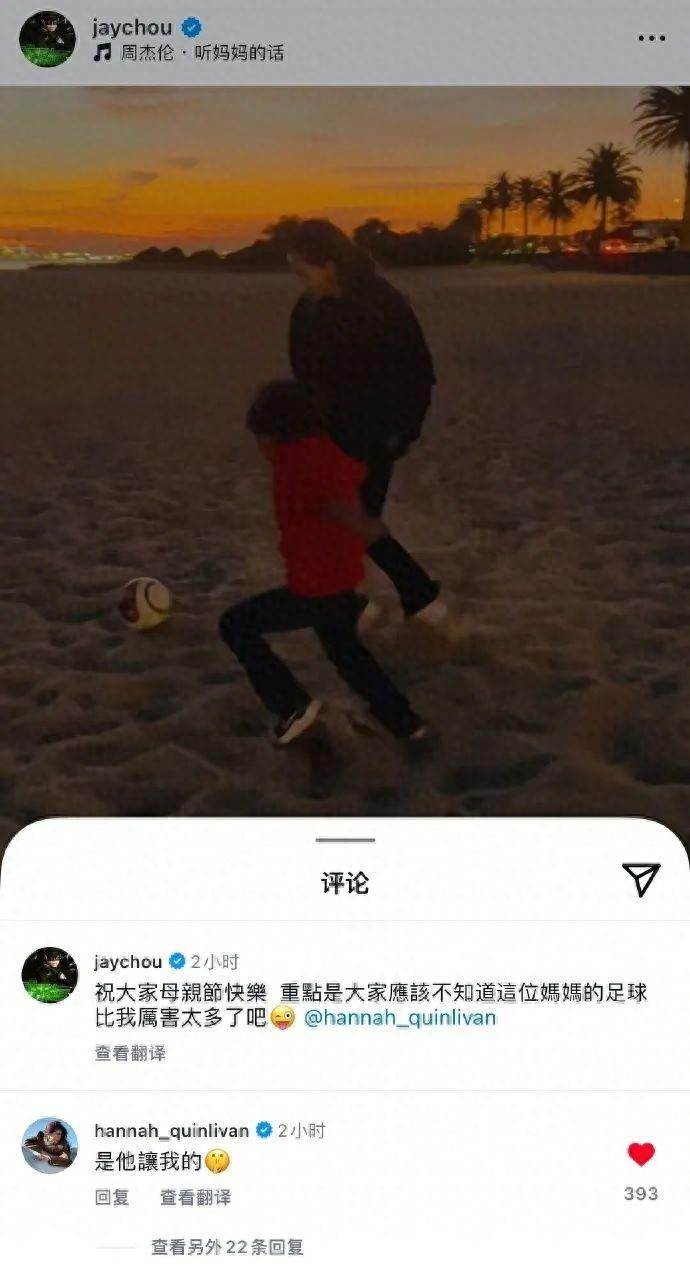
Task: View translation of hannah_quinlivan's comment
Action: (195, 1197)
